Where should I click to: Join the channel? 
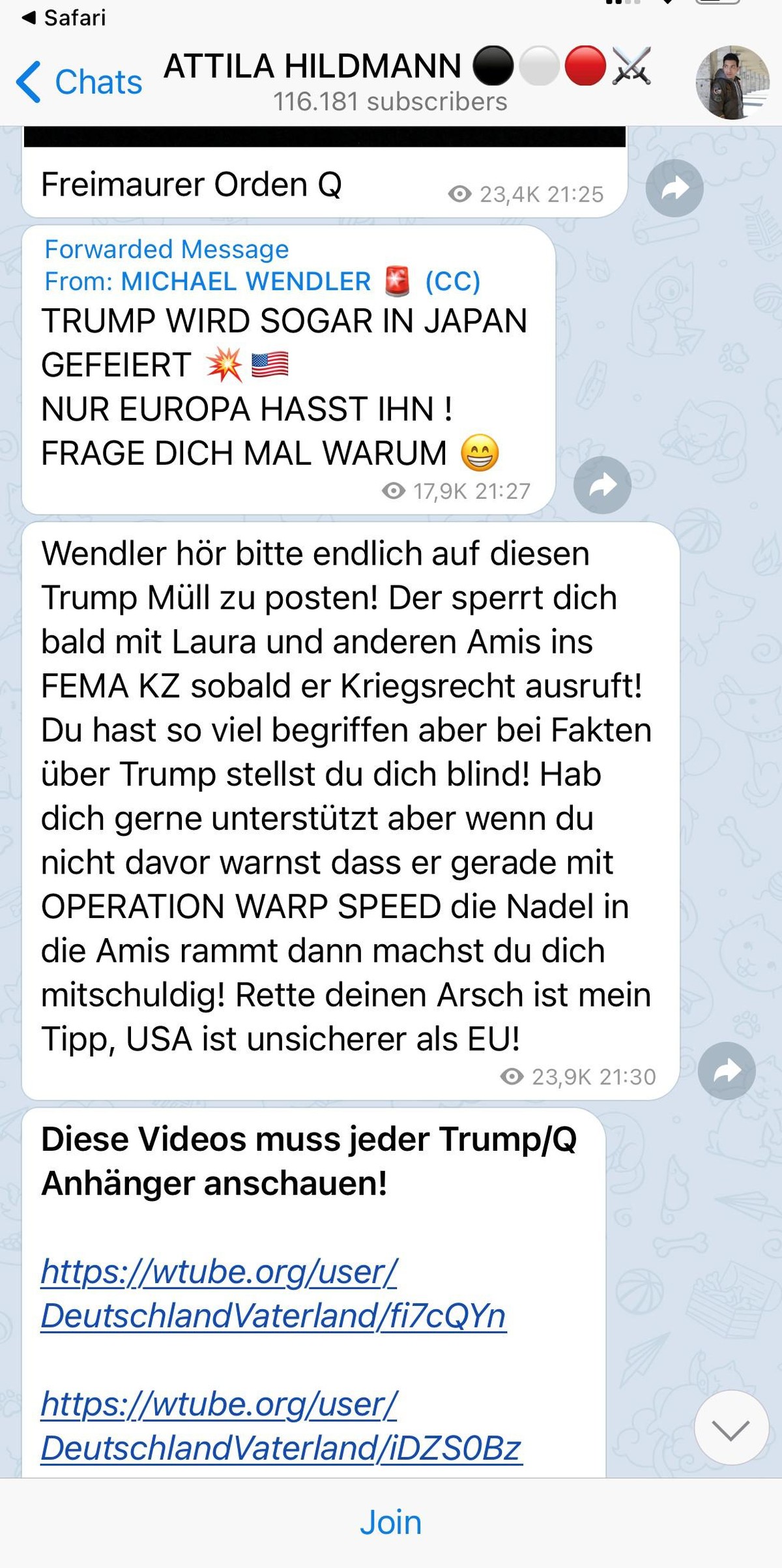click(x=391, y=1522)
